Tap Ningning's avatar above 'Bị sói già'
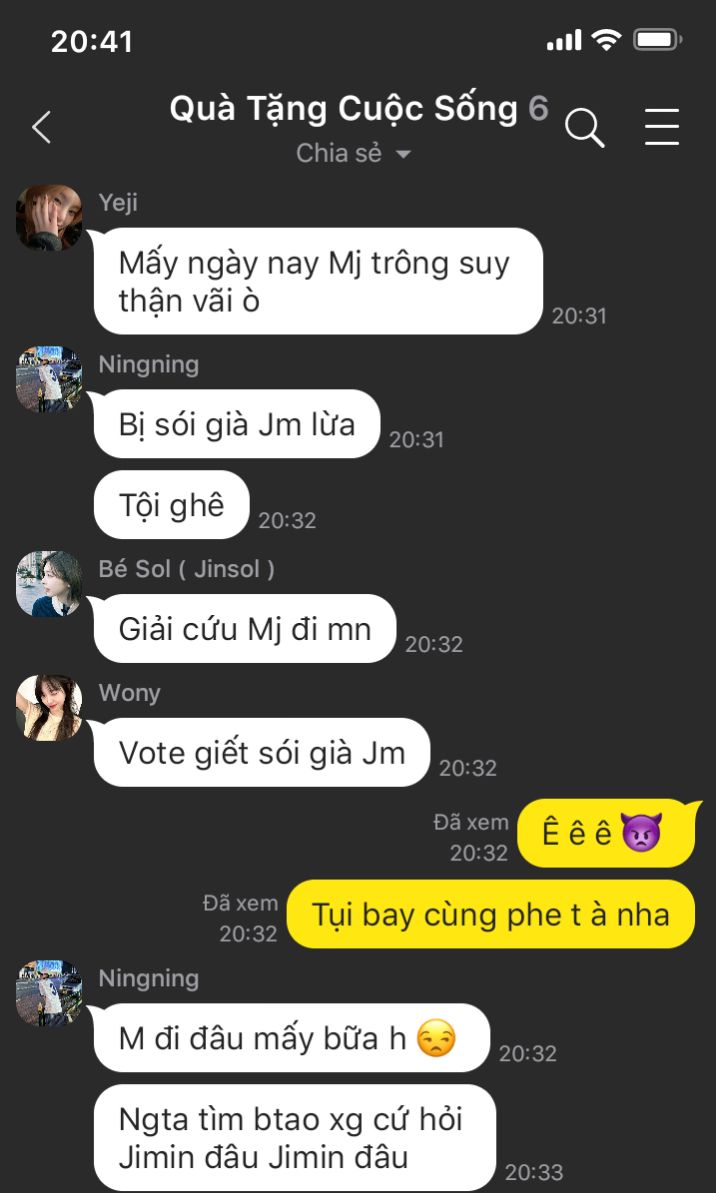This screenshot has width=716, height=1193. point(49,380)
